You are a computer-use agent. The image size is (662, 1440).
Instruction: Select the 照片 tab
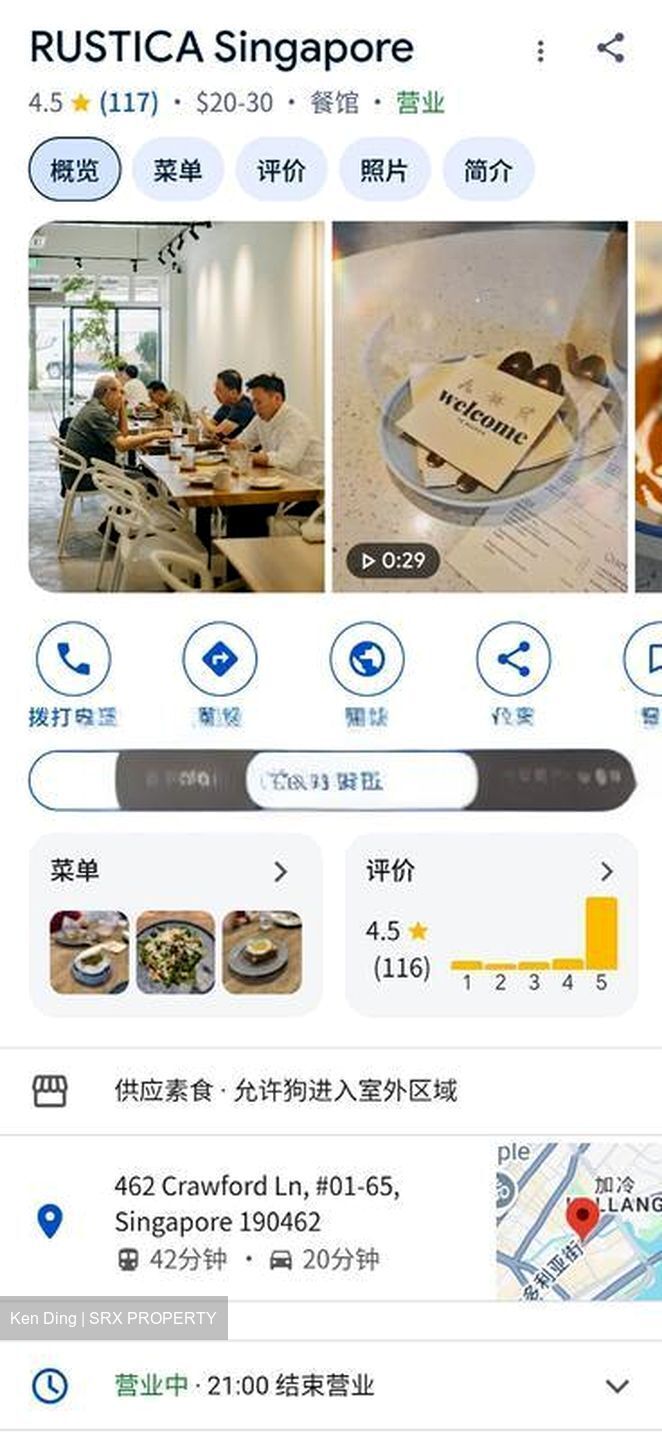(x=384, y=170)
